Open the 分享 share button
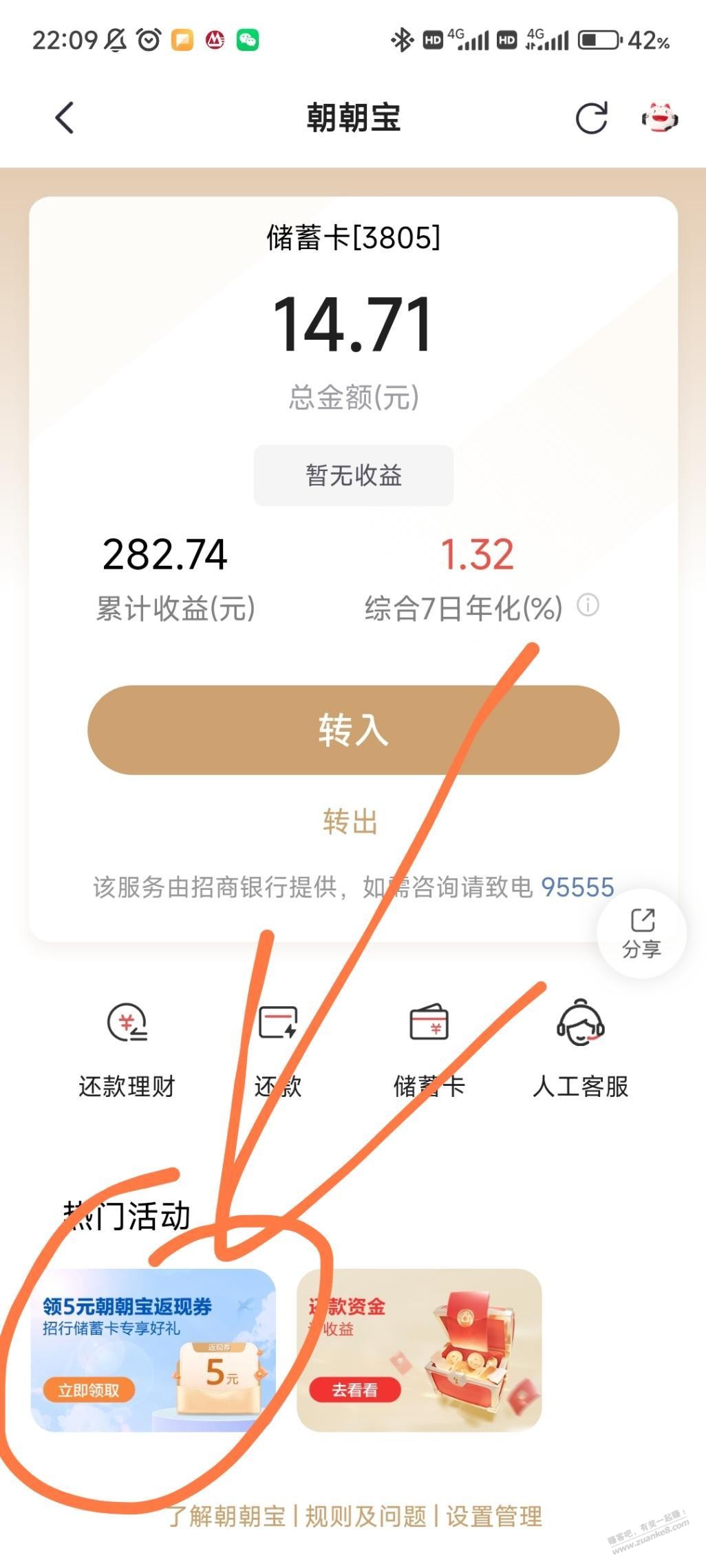This screenshot has height=1568, width=706. (x=641, y=933)
